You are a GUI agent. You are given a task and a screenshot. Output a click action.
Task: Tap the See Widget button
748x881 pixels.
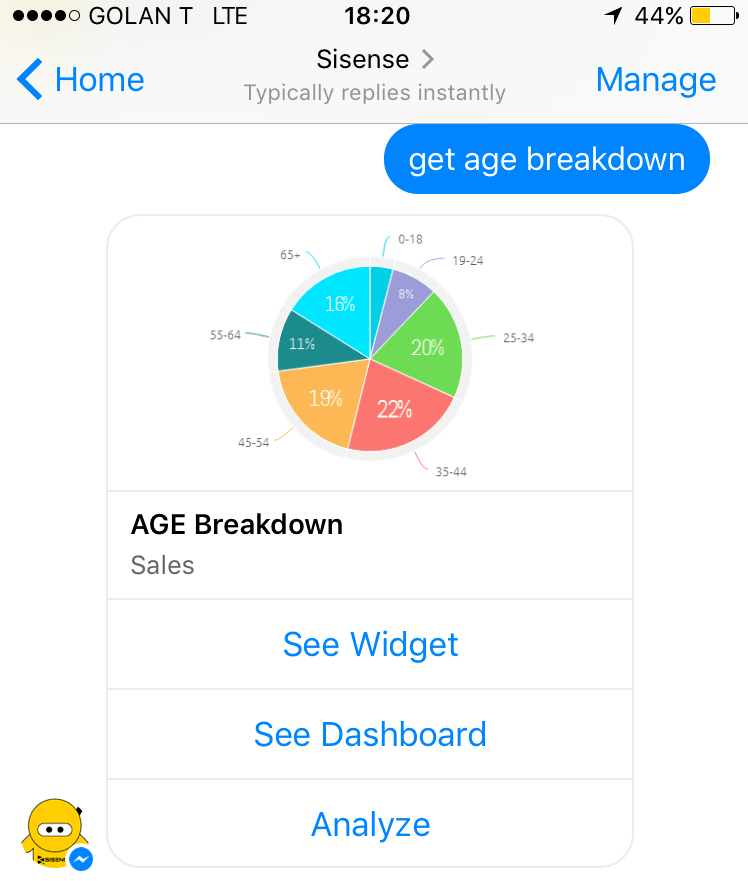[x=370, y=644]
